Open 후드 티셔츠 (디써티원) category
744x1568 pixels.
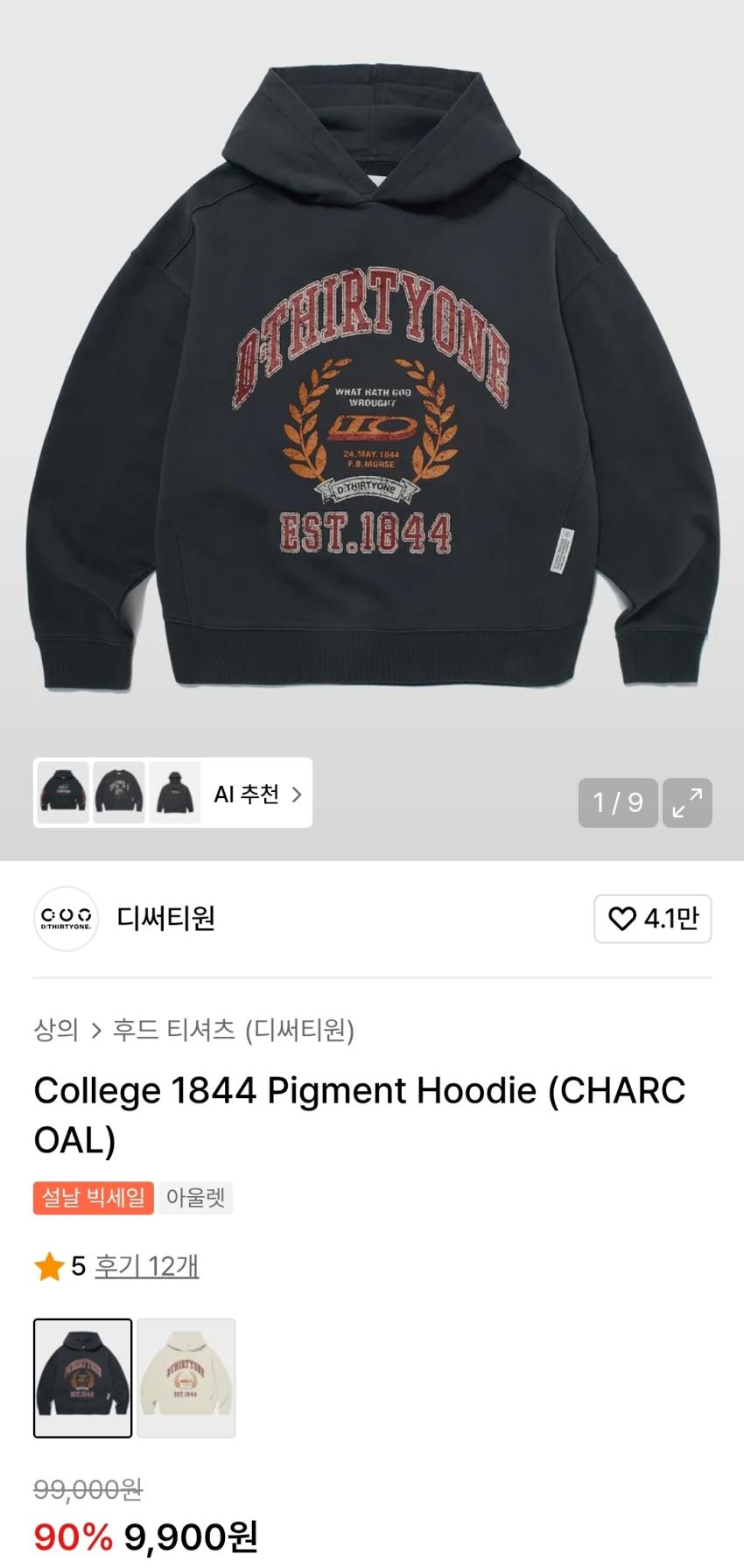(233, 1030)
